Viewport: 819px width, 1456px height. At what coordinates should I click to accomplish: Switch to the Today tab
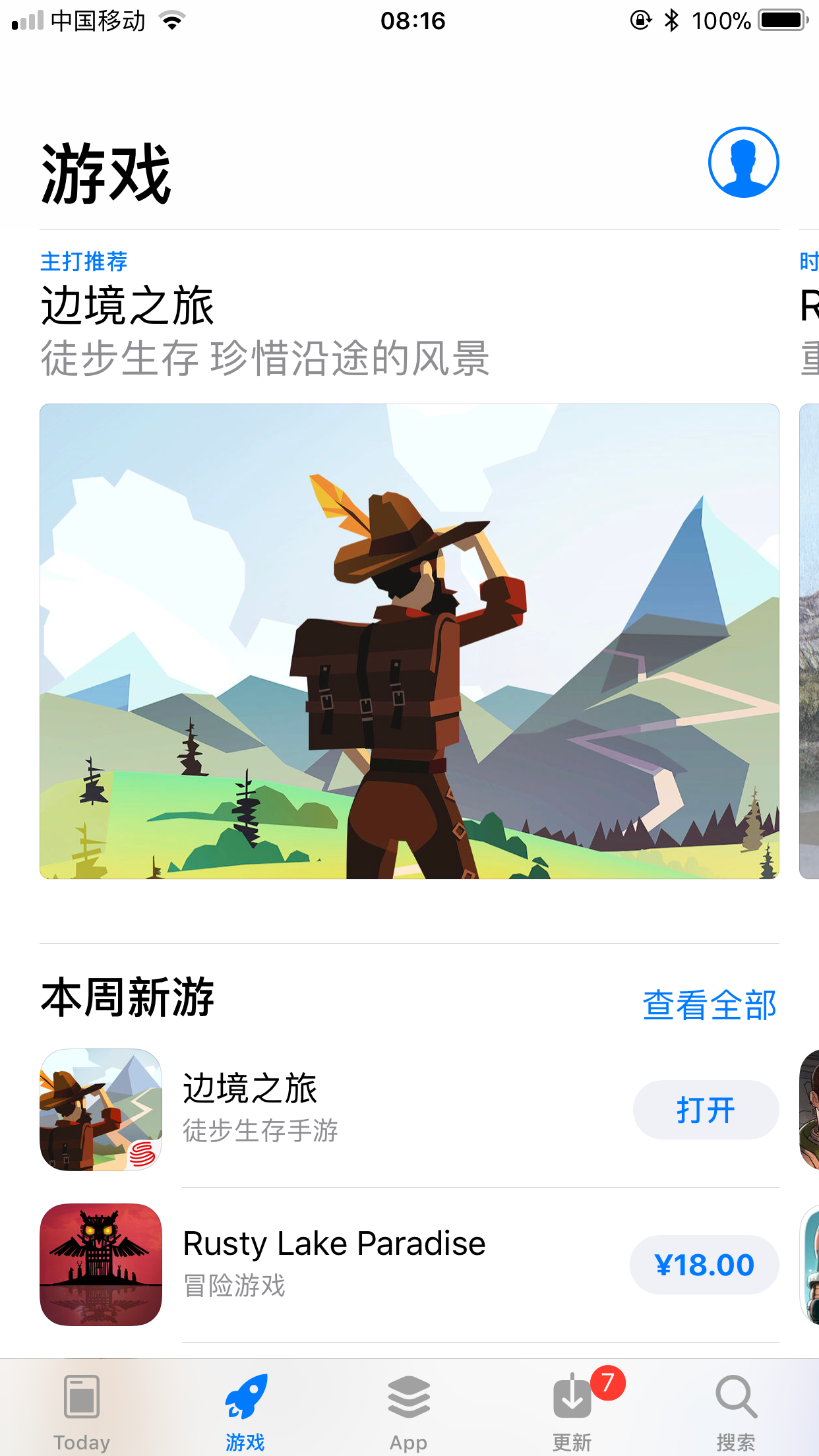(x=82, y=1411)
